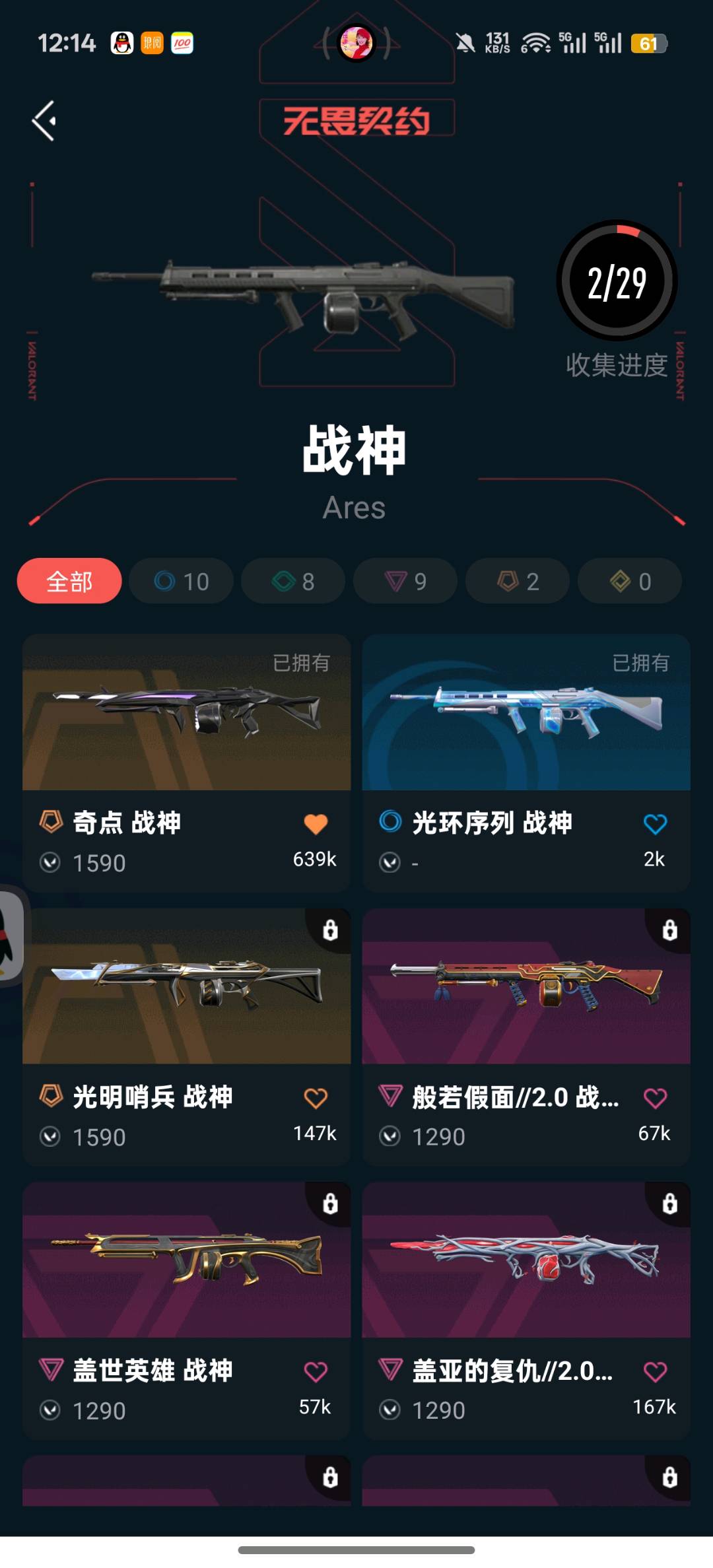Open the 奇点 战神 skin card

186,713
